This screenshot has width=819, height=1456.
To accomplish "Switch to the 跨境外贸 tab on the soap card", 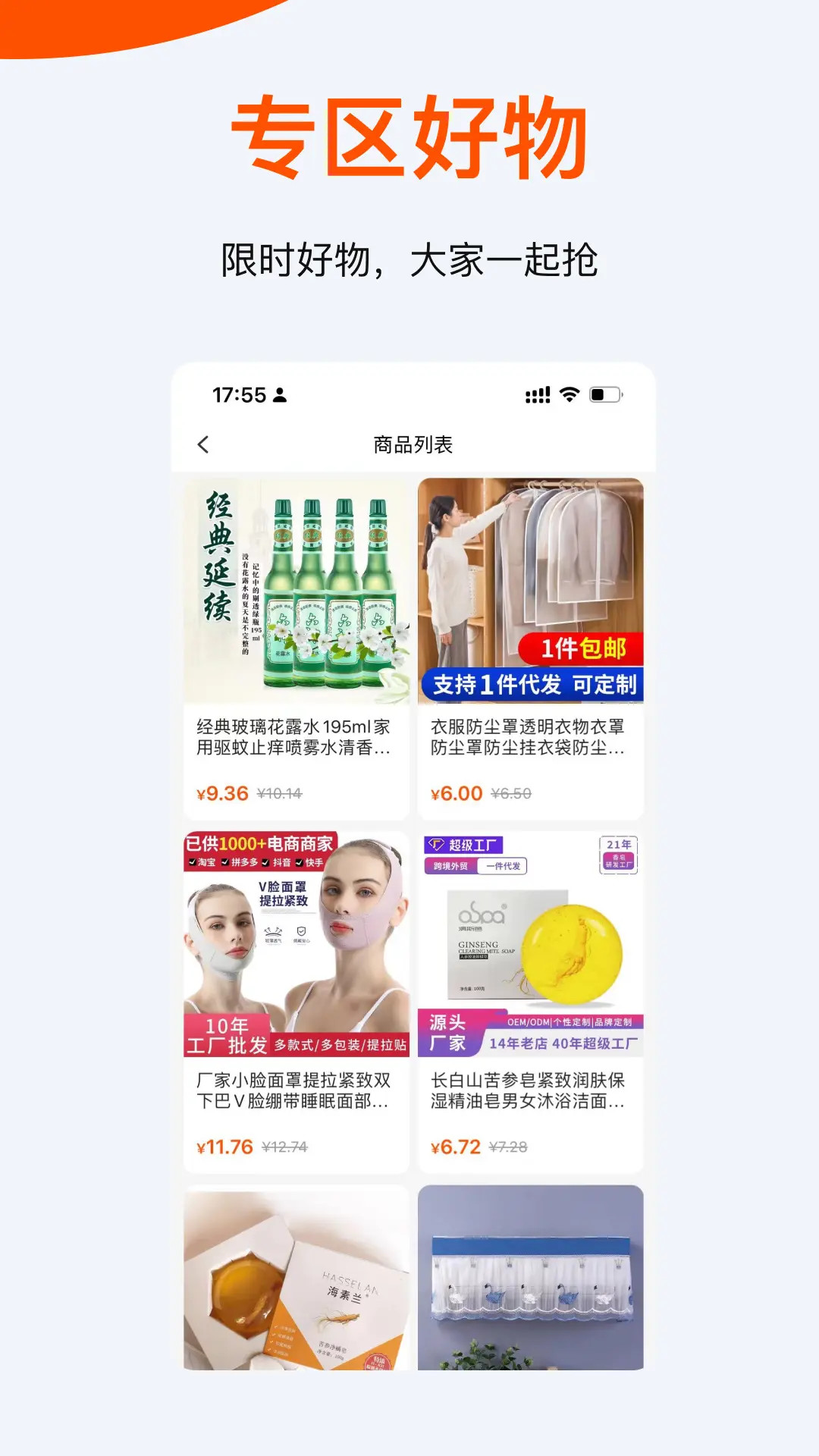I will tap(451, 865).
